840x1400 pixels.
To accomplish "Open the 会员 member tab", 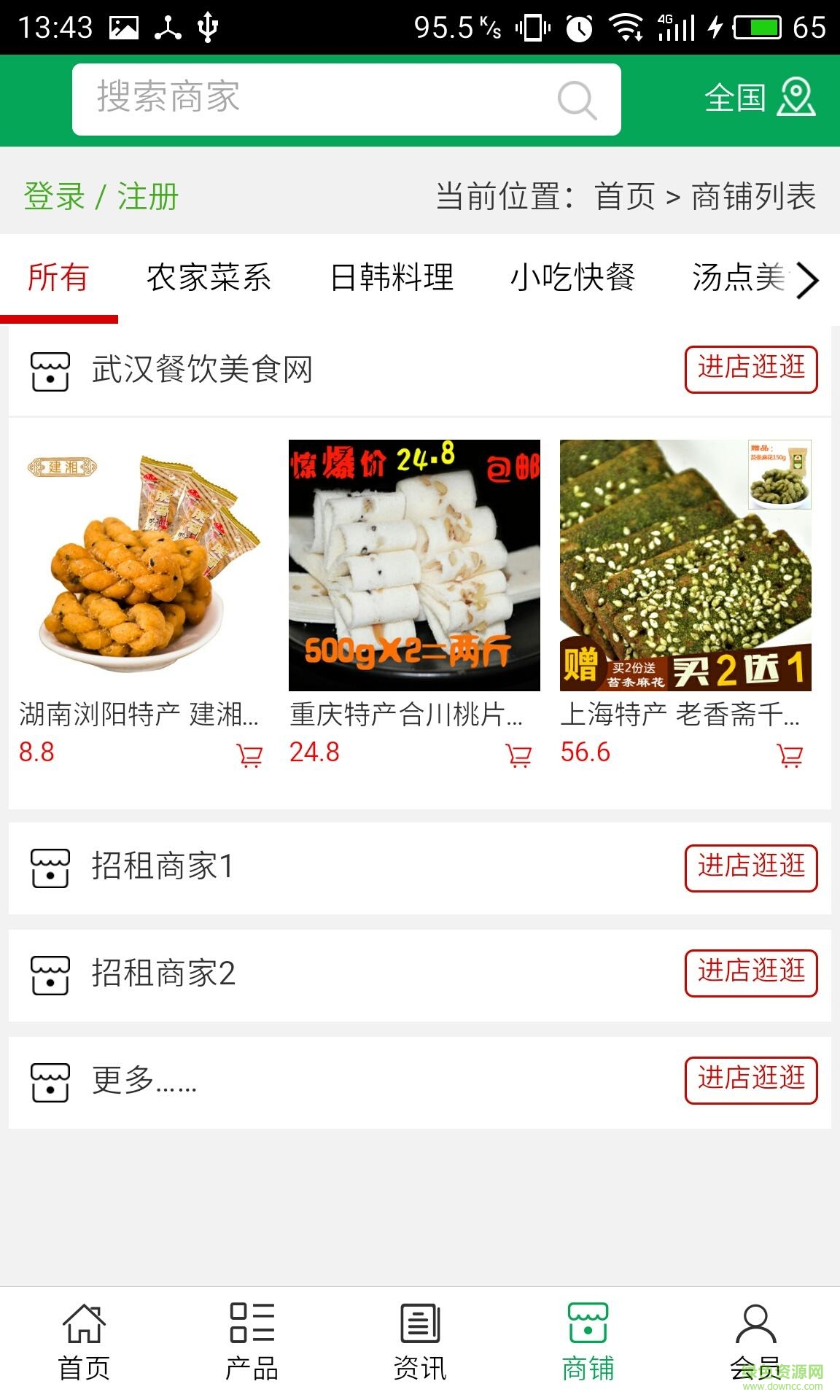I will click(x=755, y=1342).
